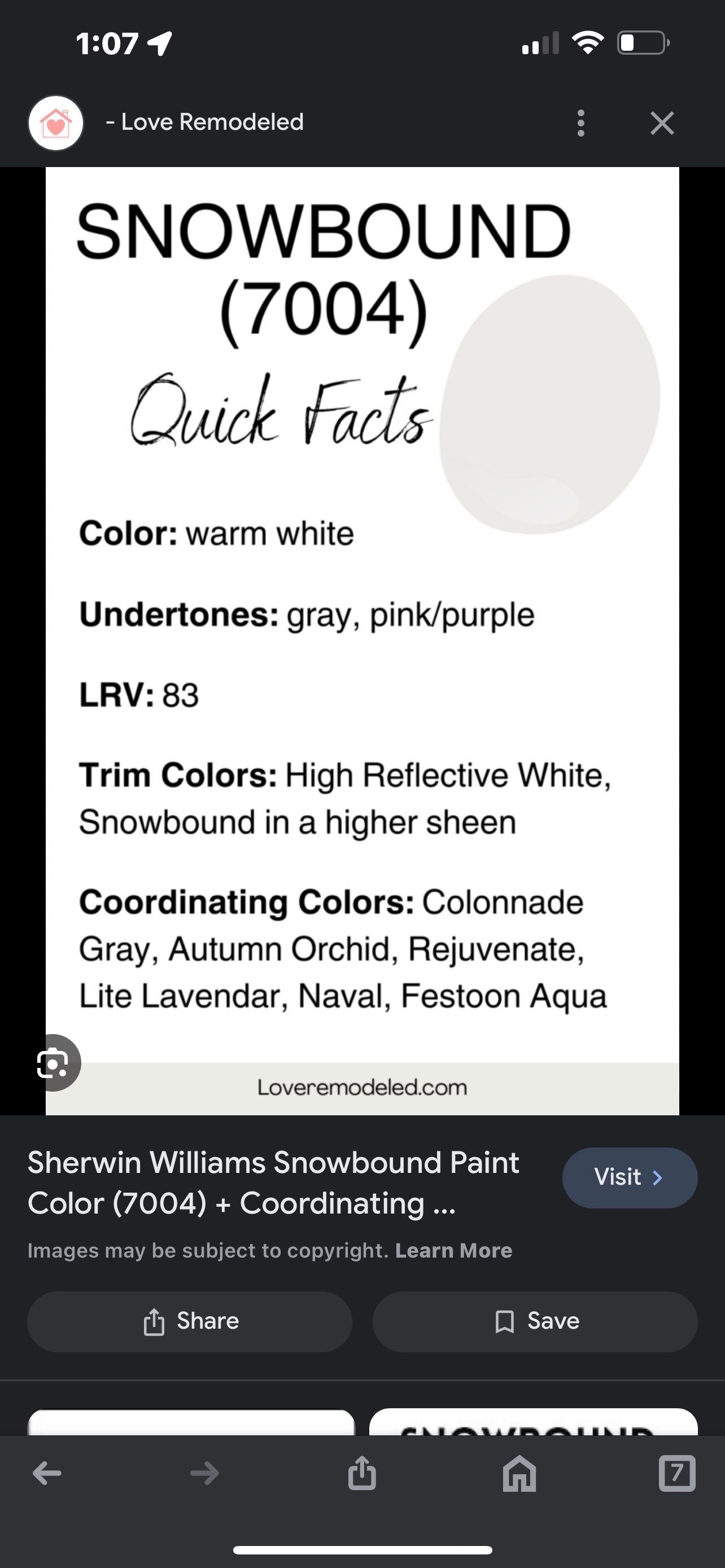The width and height of the screenshot is (725, 1568).
Task: Share this Snowbound image
Action: pyautogui.click(x=189, y=1321)
